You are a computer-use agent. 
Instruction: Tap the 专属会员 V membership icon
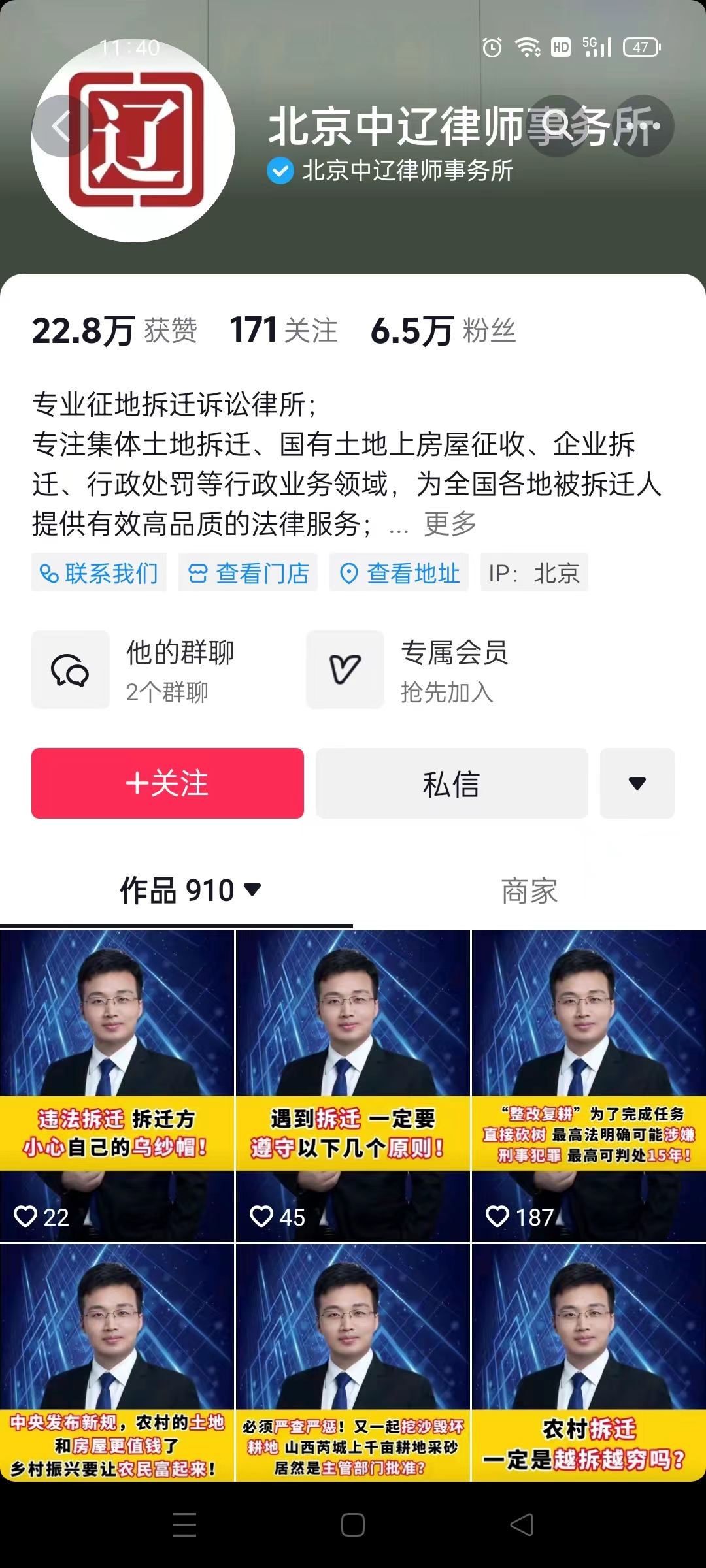pos(345,670)
